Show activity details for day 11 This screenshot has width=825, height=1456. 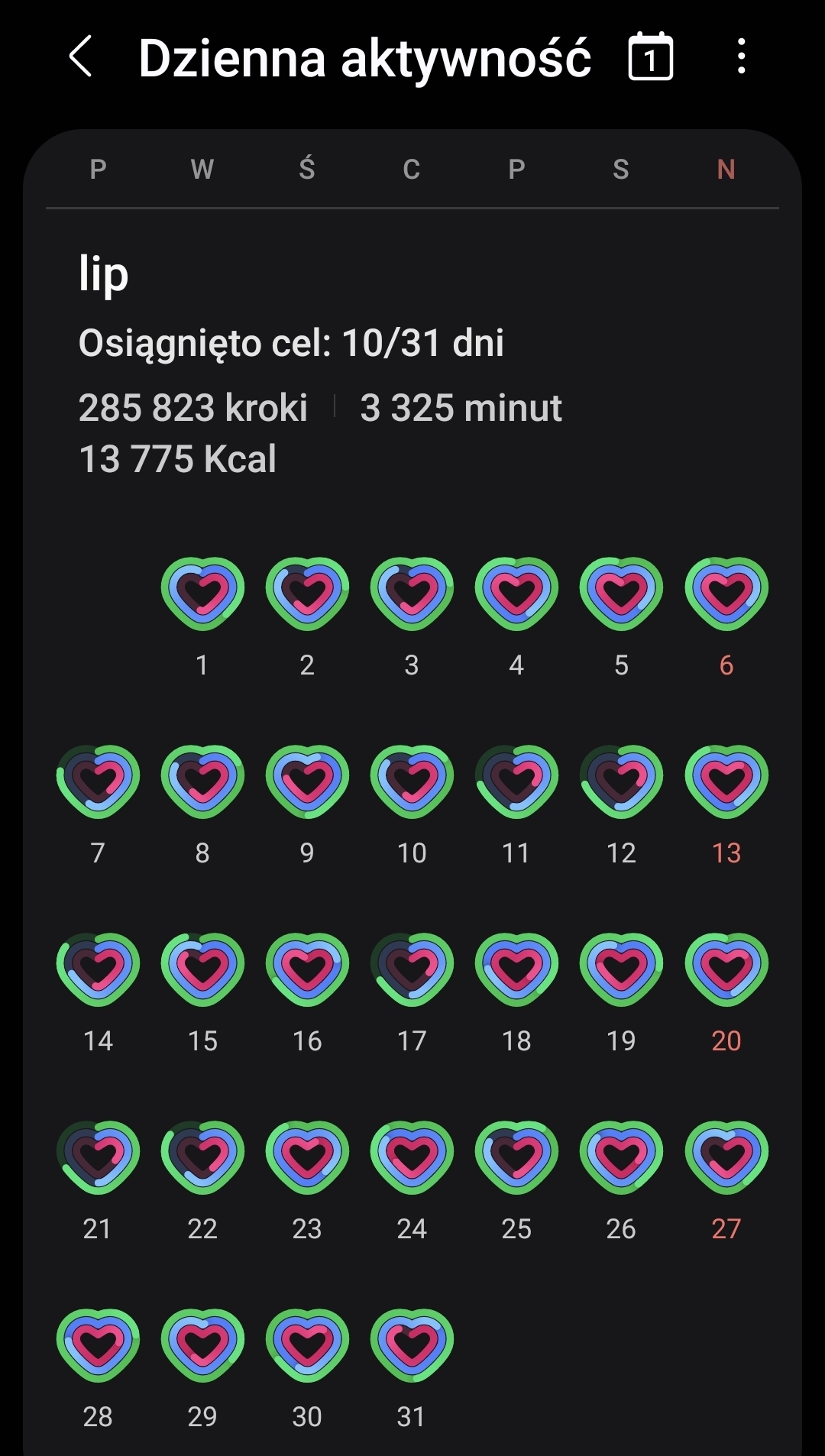point(516,781)
